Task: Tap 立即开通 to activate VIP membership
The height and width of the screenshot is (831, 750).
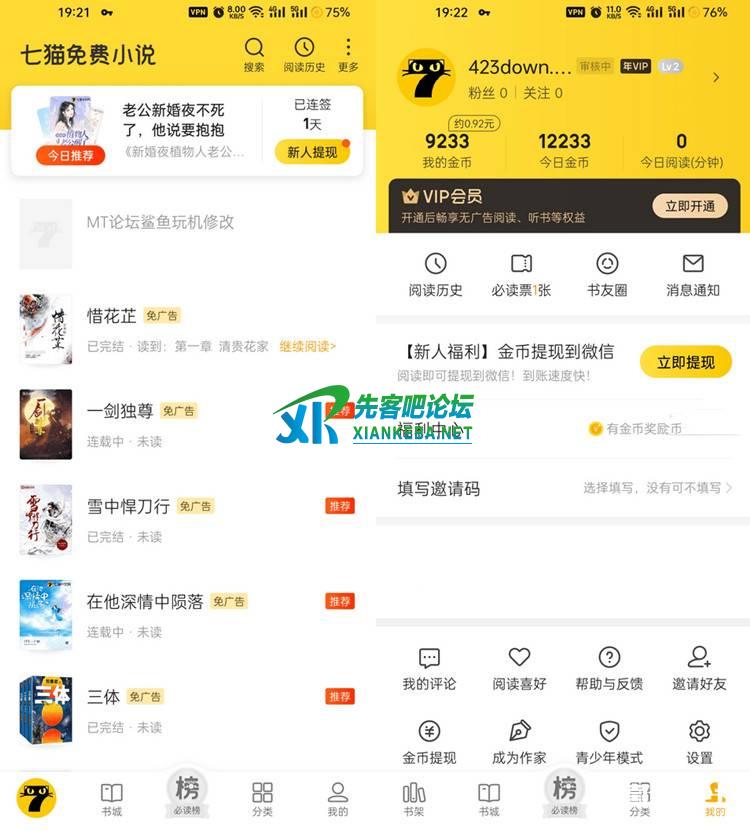Action: (690, 206)
